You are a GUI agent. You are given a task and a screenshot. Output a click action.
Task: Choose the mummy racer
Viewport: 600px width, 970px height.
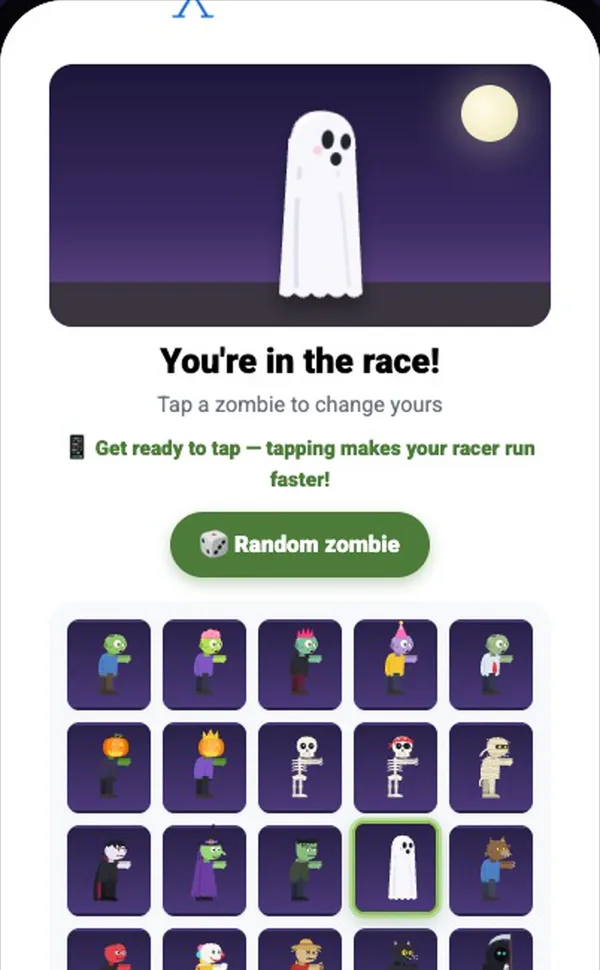click(x=491, y=767)
